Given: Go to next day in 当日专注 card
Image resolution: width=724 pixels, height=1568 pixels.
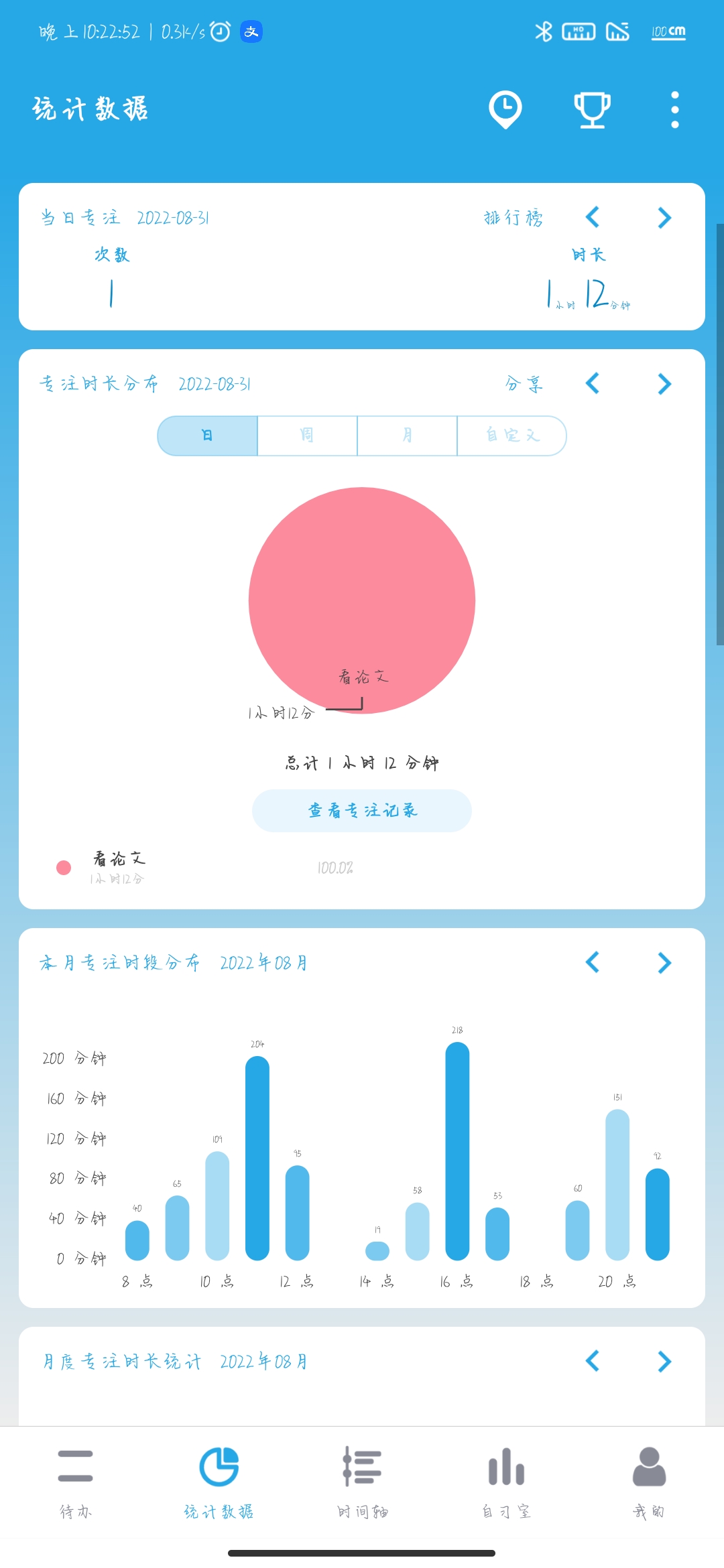Looking at the screenshot, I should 664,217.
